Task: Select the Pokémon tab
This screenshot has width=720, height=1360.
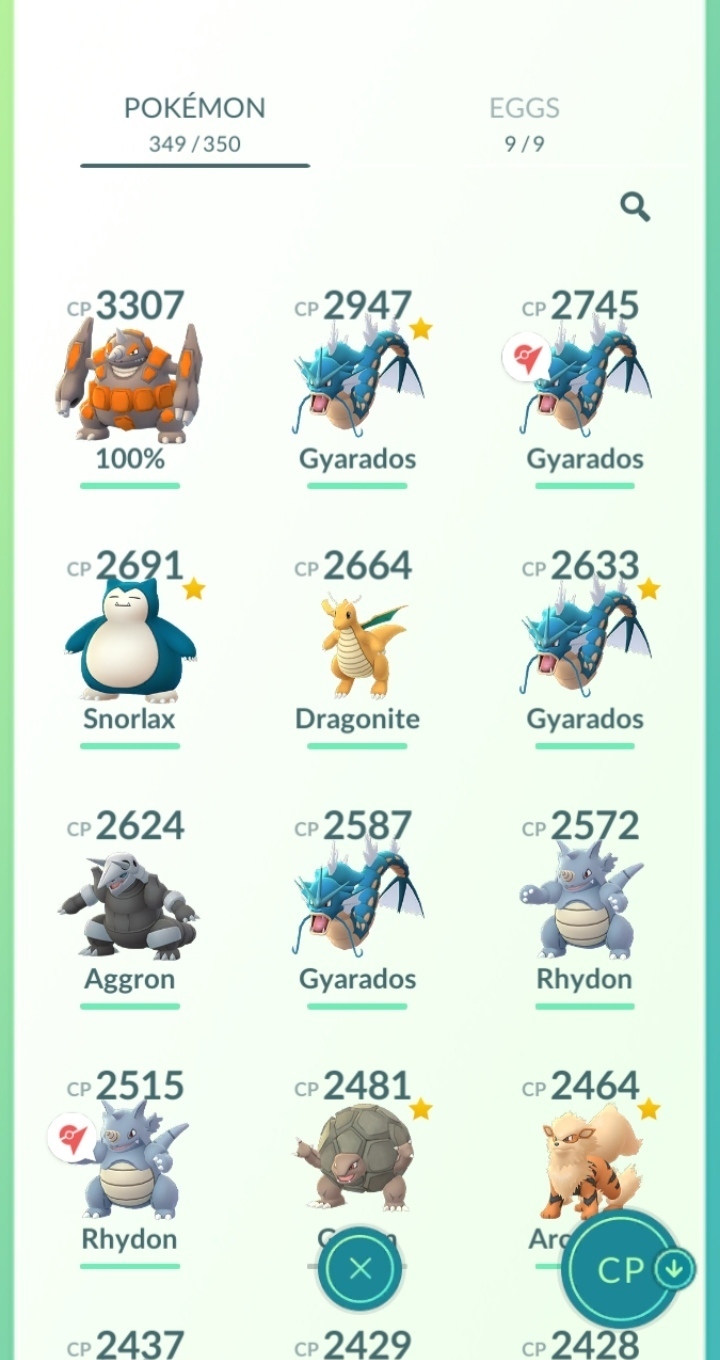Action: [195, 123]
